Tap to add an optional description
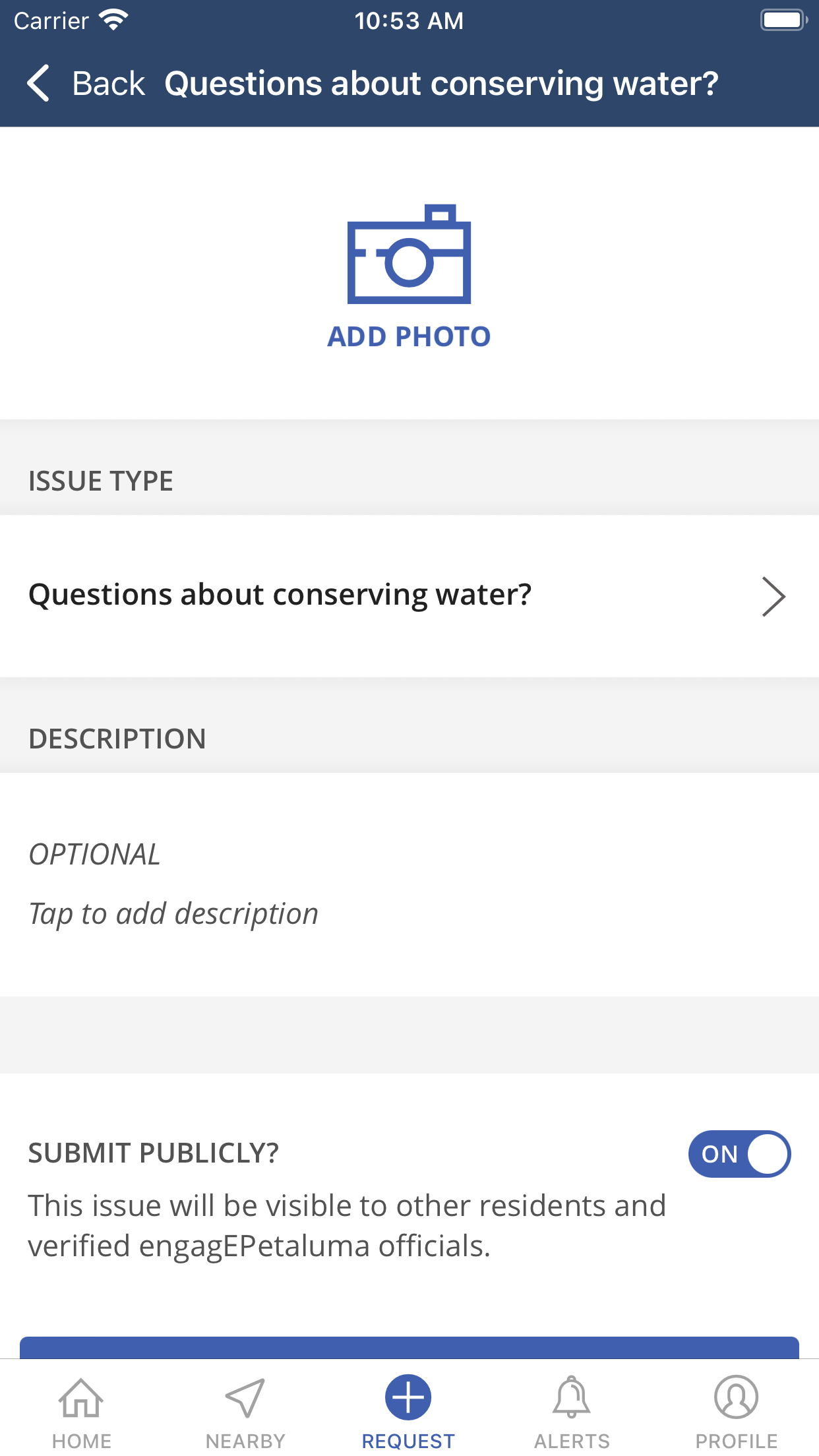Image resolution: width=819 pixels, height=1456 pixels. pos(172,913)
